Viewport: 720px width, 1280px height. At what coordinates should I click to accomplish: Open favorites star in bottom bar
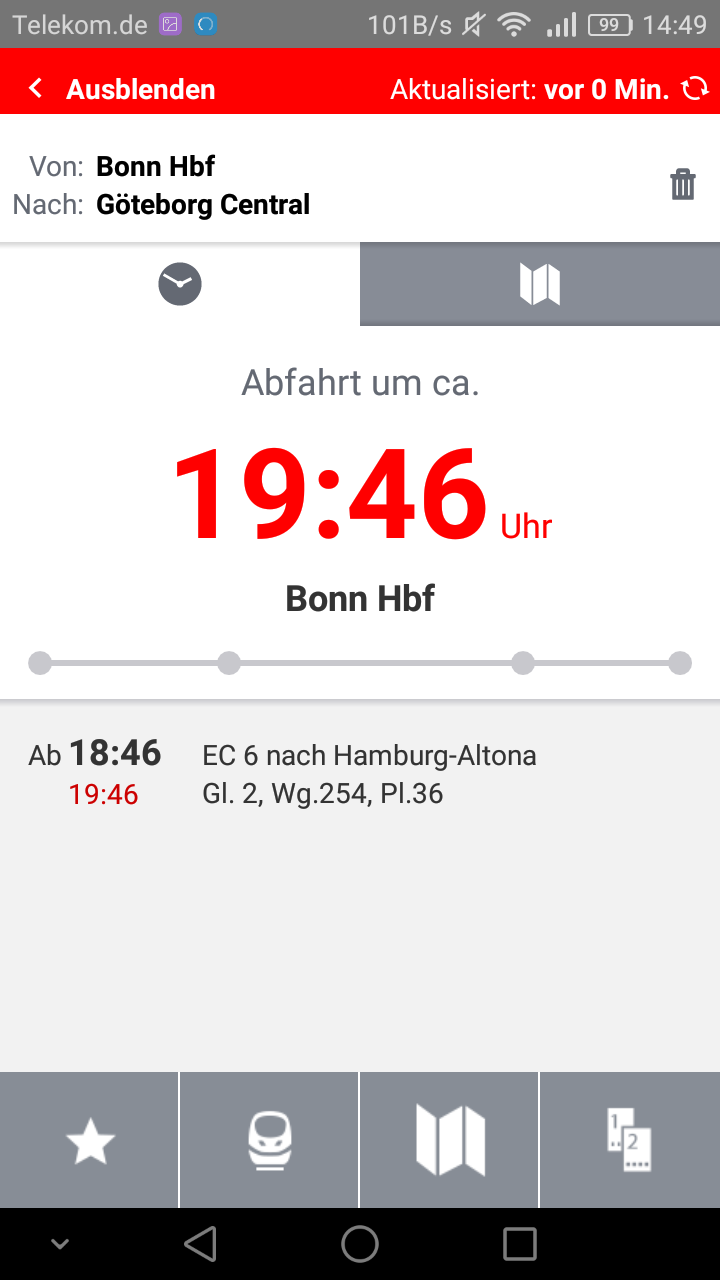point(90,1141)
